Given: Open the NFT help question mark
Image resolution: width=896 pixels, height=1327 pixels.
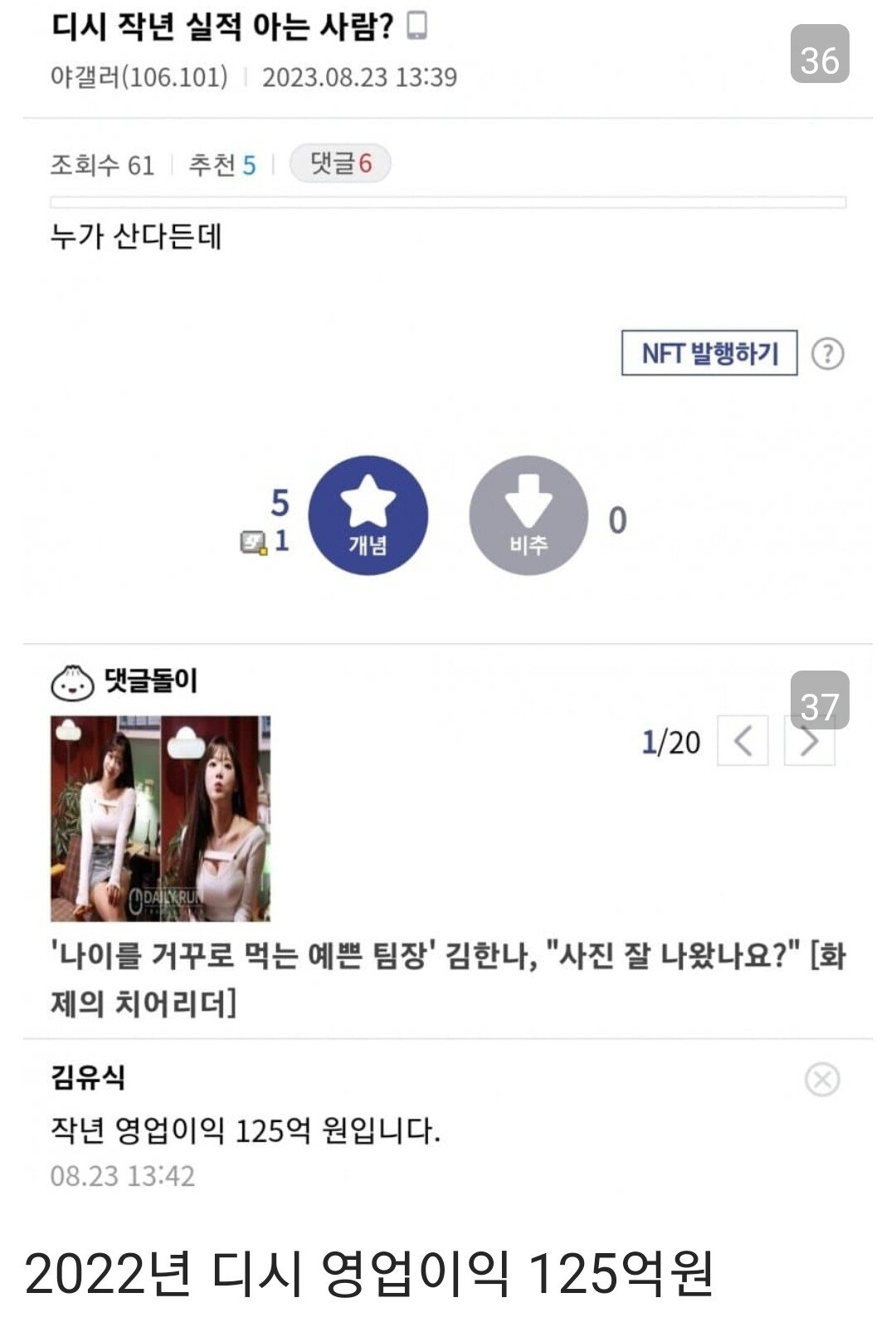Looking at the screenshot, I should click(827, 354).
